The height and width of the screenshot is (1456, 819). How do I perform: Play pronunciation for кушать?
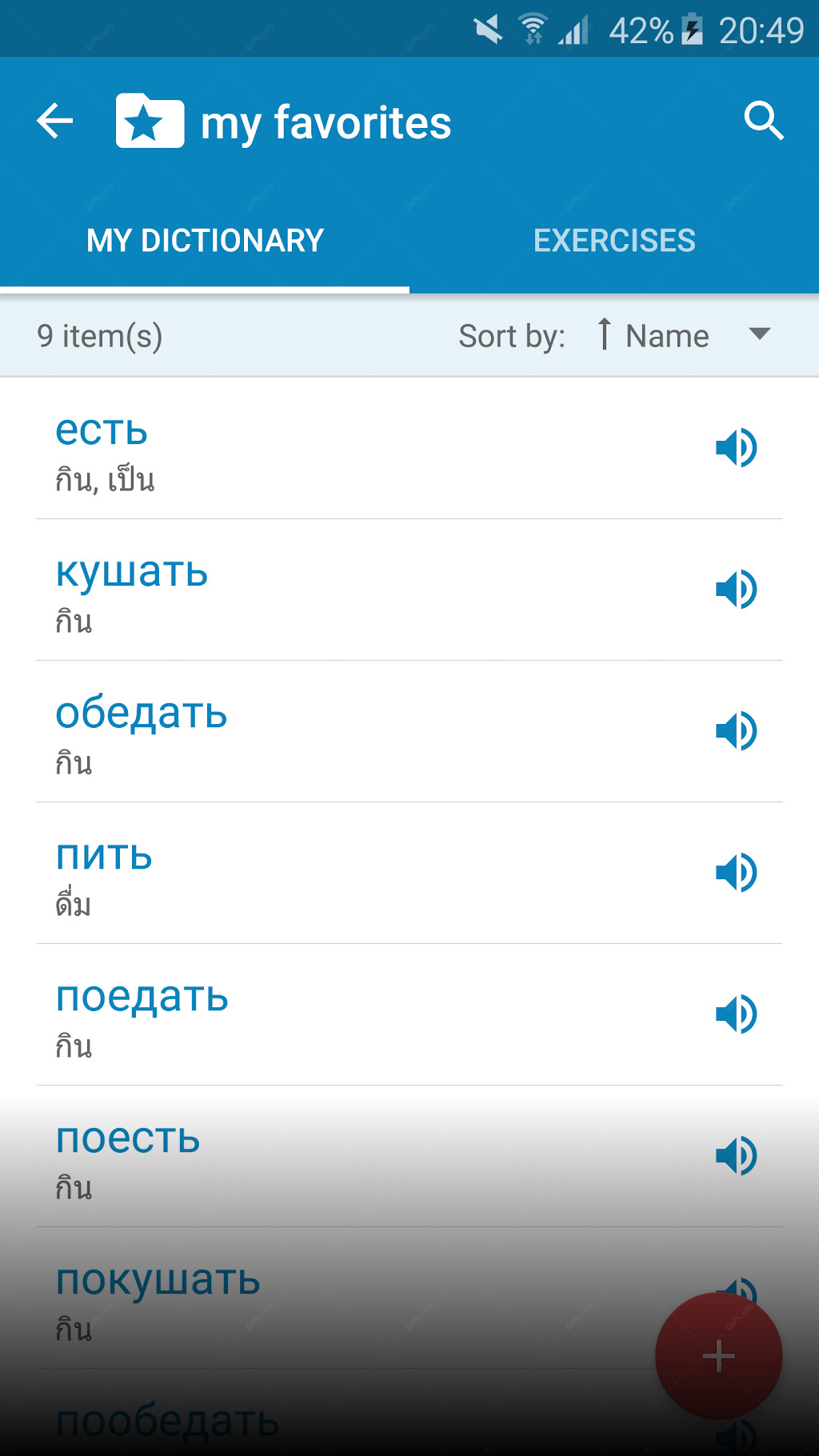point(736,590)
